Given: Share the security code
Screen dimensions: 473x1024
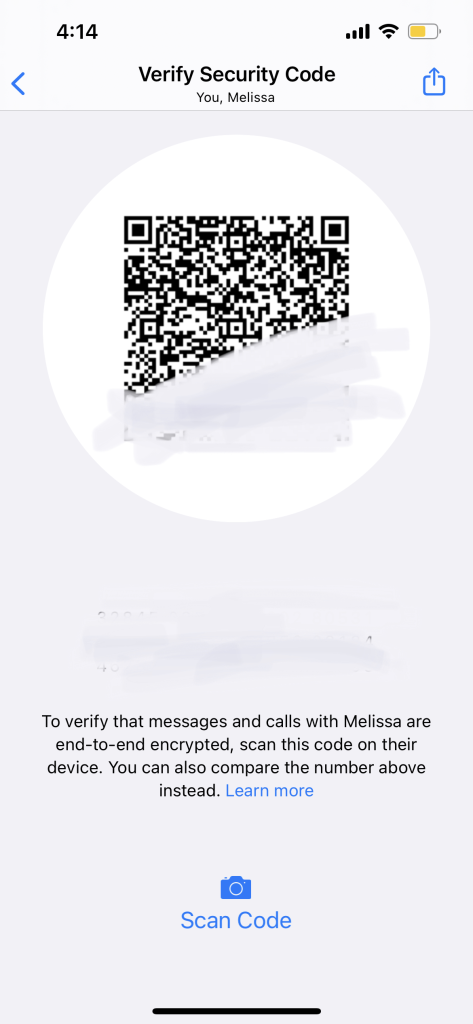Looking at the screenshot, I should [x=434, y=82].
